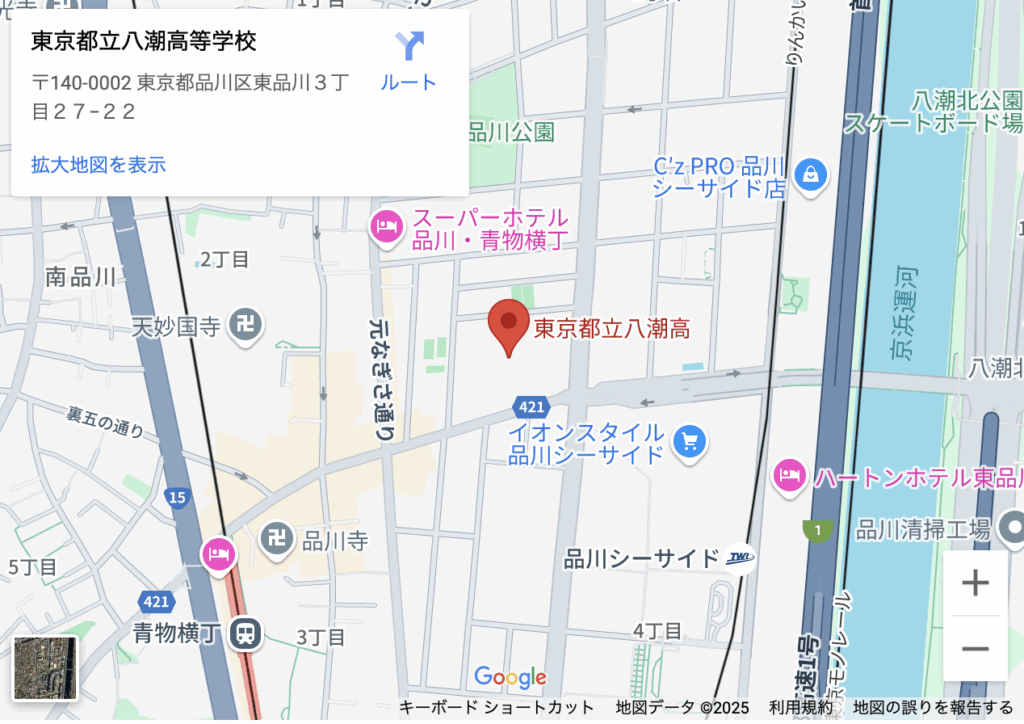This screenshot has height=724, width=1024.
Task: Select the C'z PRO 品川シーサイド店 marker
Action: tap(809, 174)
